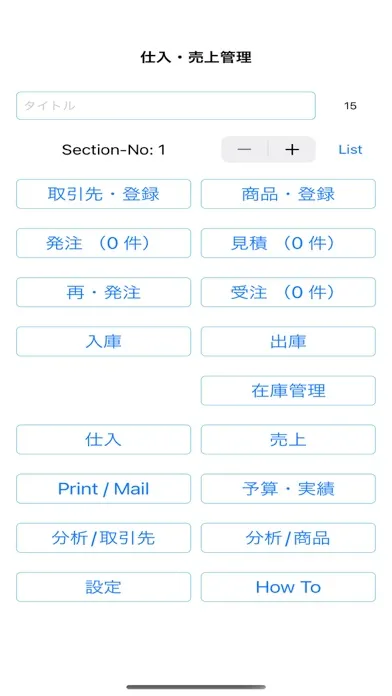Tap the 入庫 button
392x696 pixels.
103,342
